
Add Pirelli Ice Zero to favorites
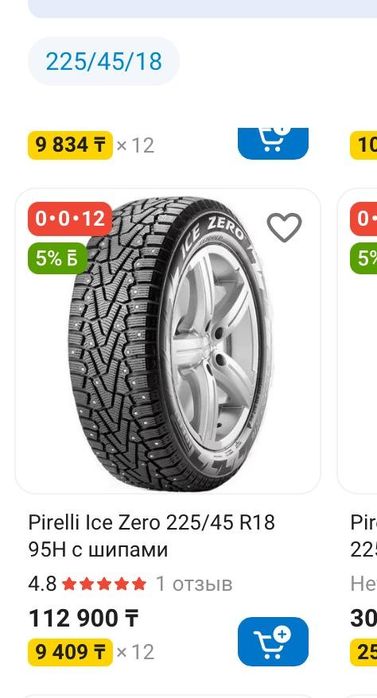[284, 227]
